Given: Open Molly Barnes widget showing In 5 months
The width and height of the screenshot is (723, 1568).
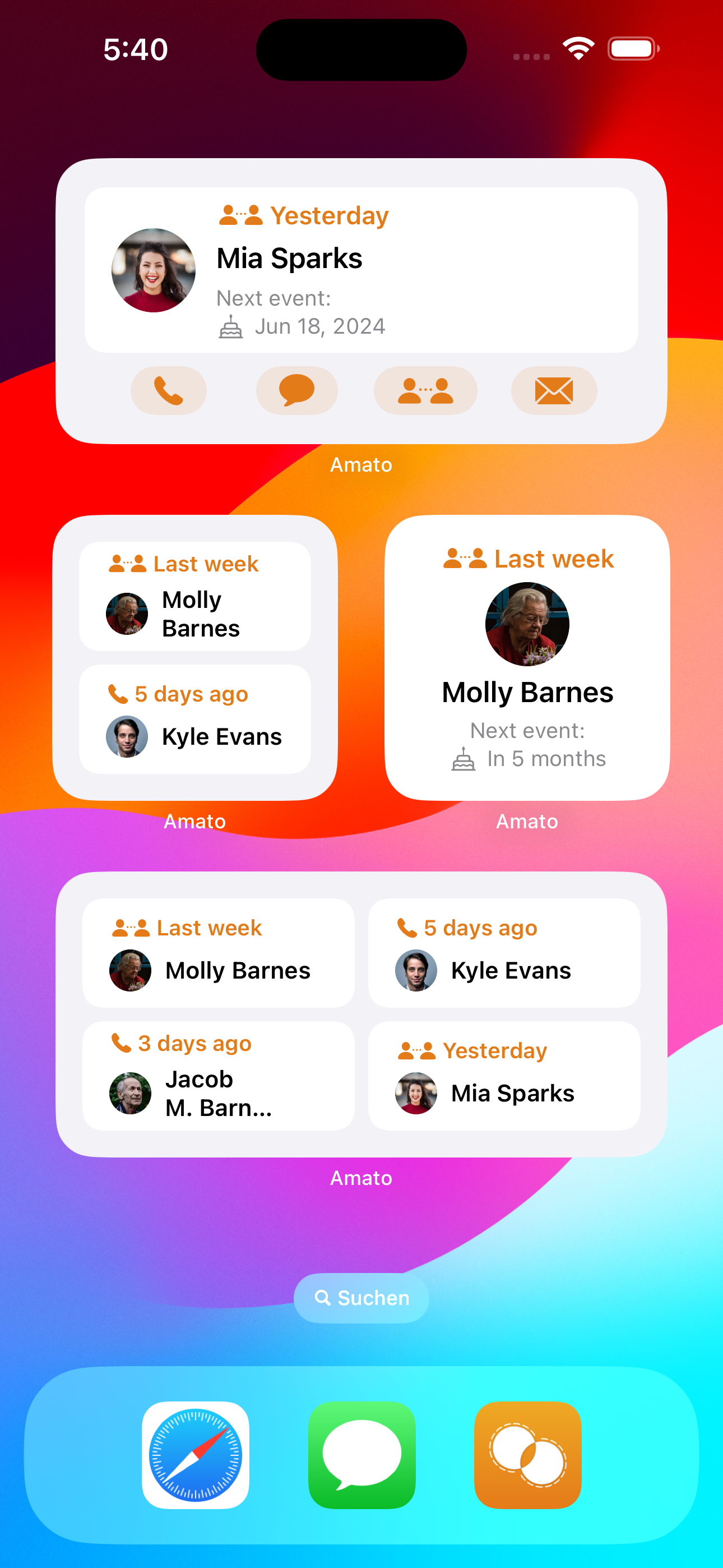Looking at the screenshot, I should pos(527,657).
